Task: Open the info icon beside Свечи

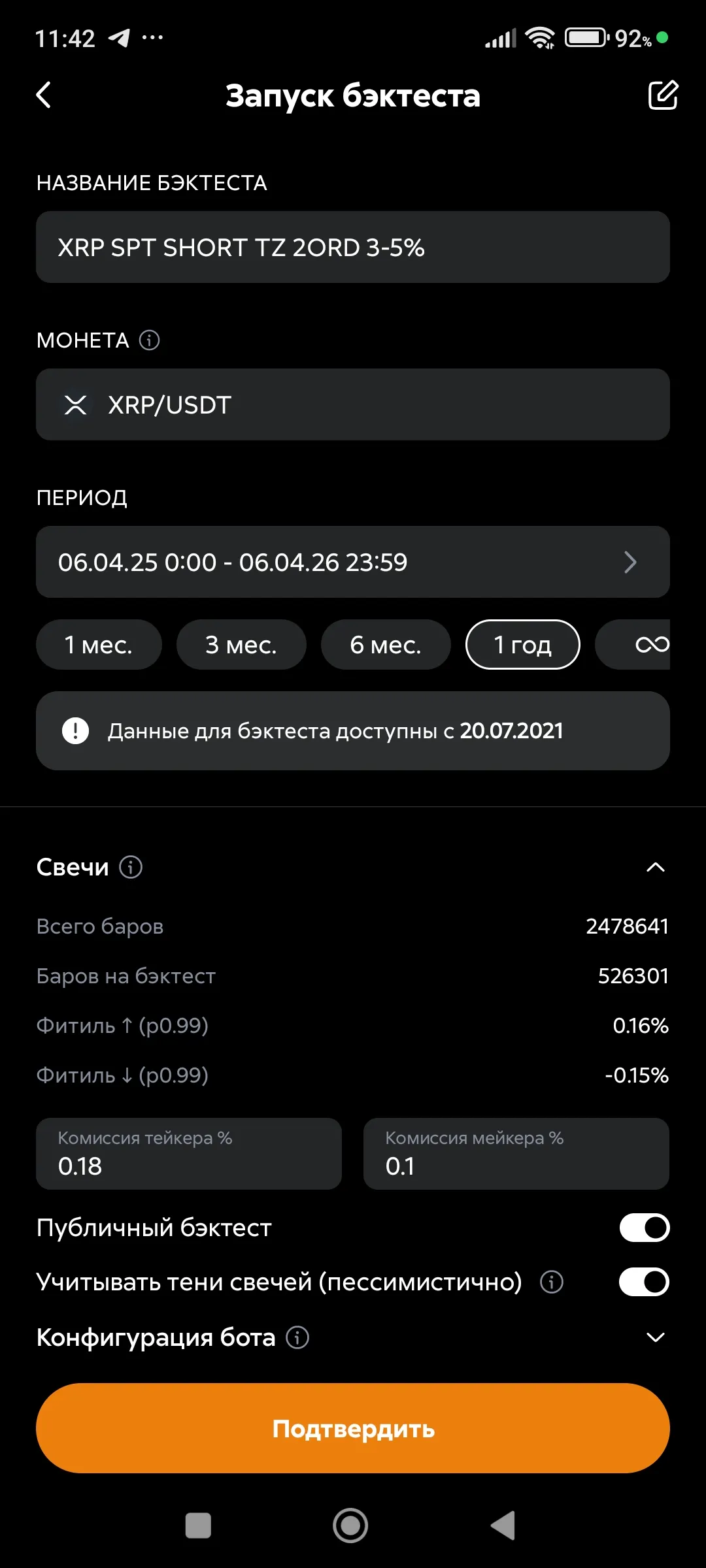Action: (x=131, y=868)
